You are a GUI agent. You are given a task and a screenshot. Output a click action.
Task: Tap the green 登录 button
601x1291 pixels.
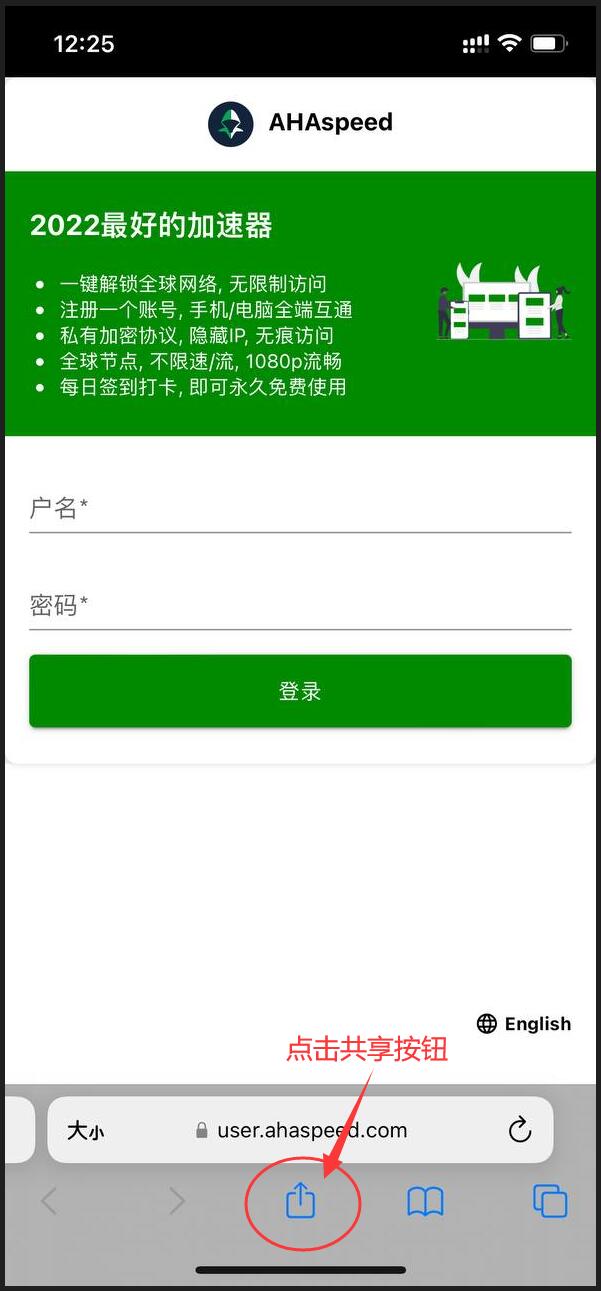click(300, 691)
